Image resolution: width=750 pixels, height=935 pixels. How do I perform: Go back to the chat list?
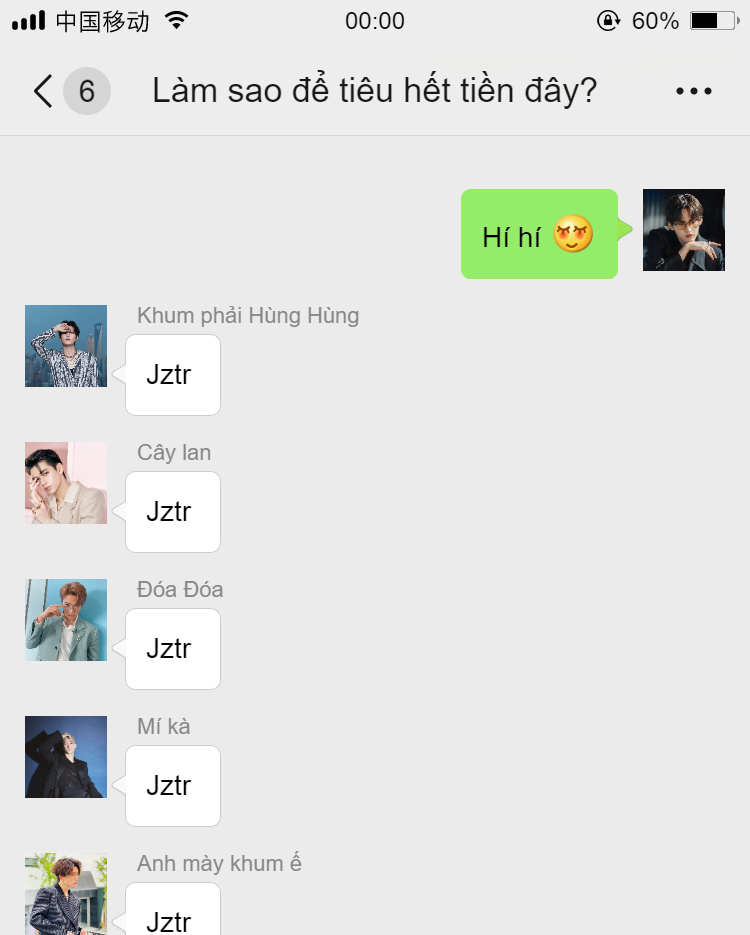coord(44,91)
